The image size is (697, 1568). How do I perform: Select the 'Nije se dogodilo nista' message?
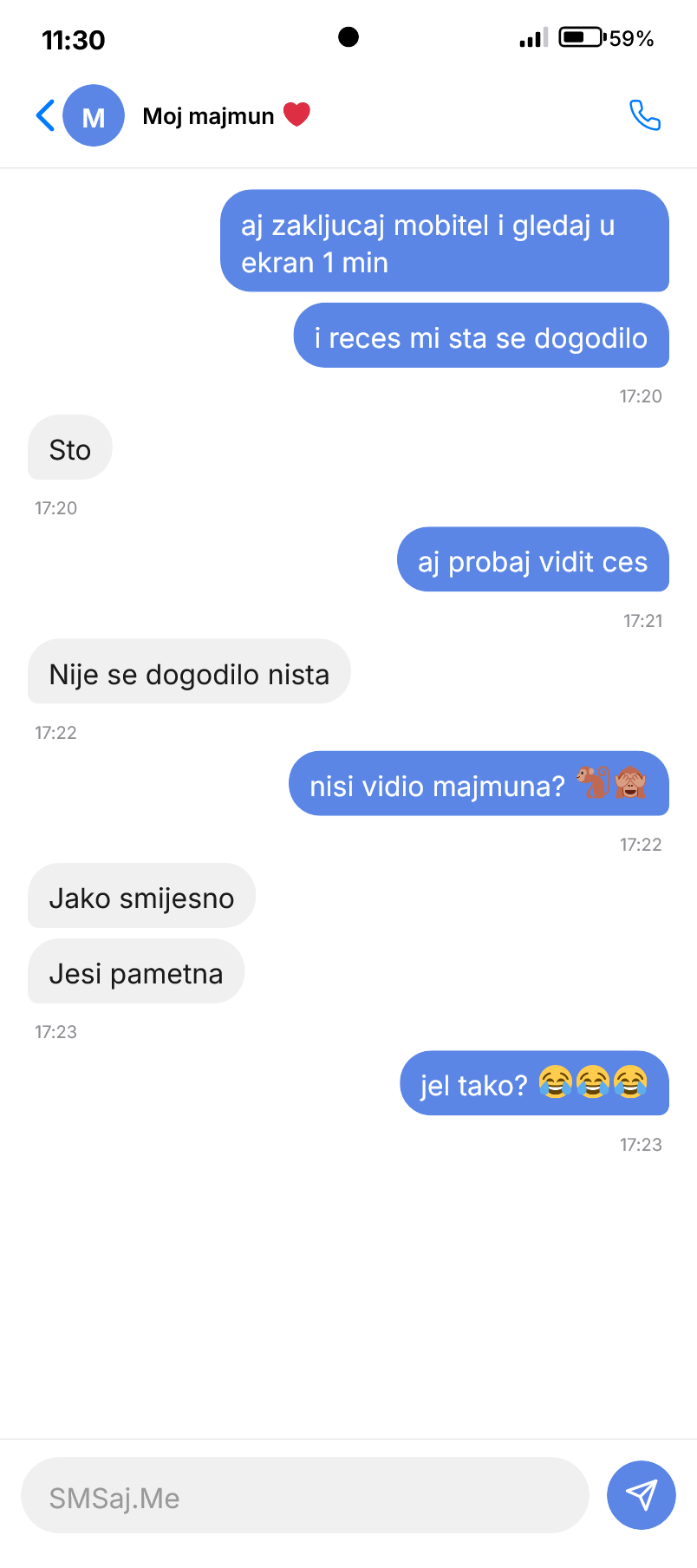(x=188, y=672)
